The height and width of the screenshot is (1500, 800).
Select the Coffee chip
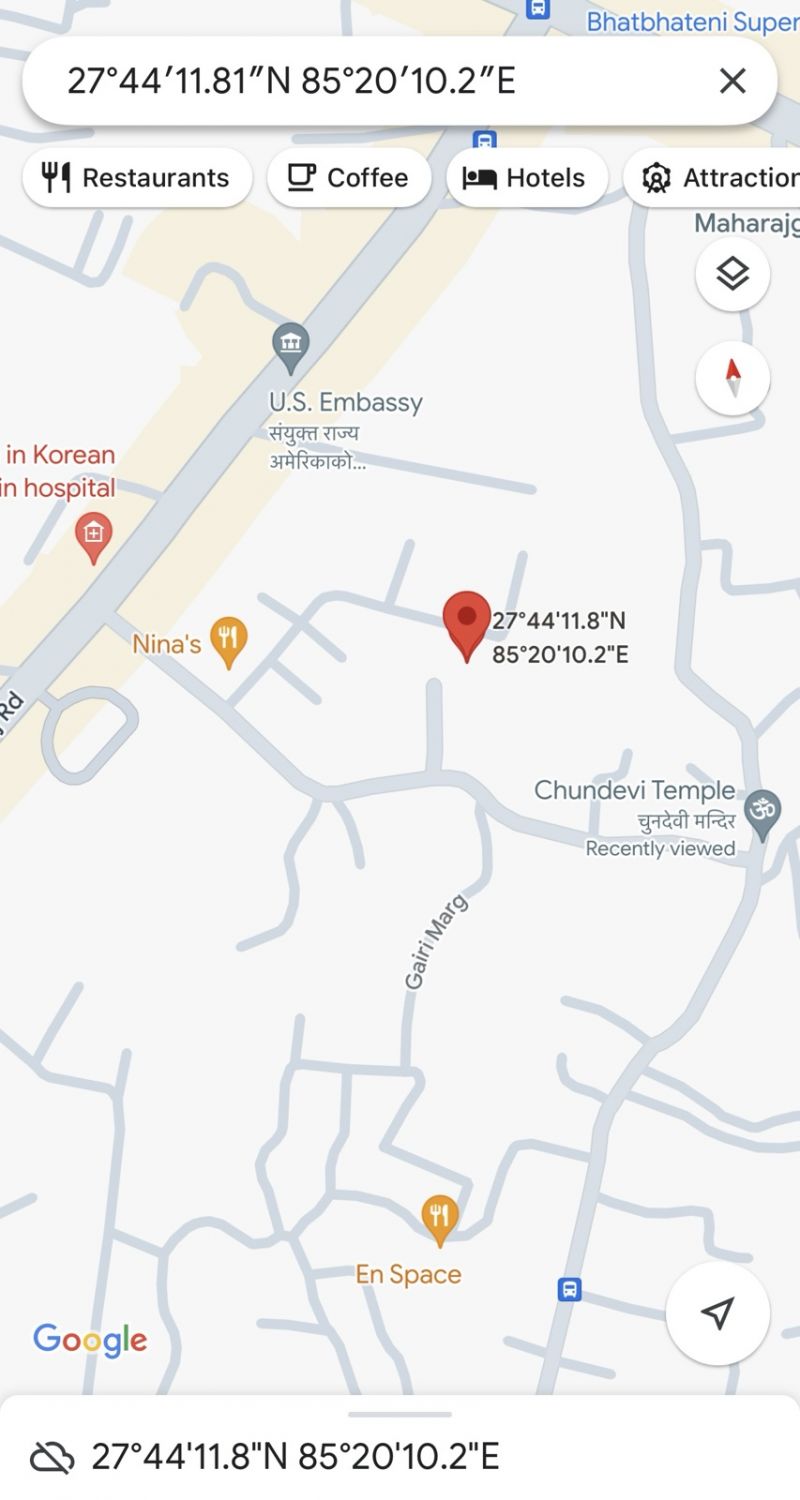349,178
